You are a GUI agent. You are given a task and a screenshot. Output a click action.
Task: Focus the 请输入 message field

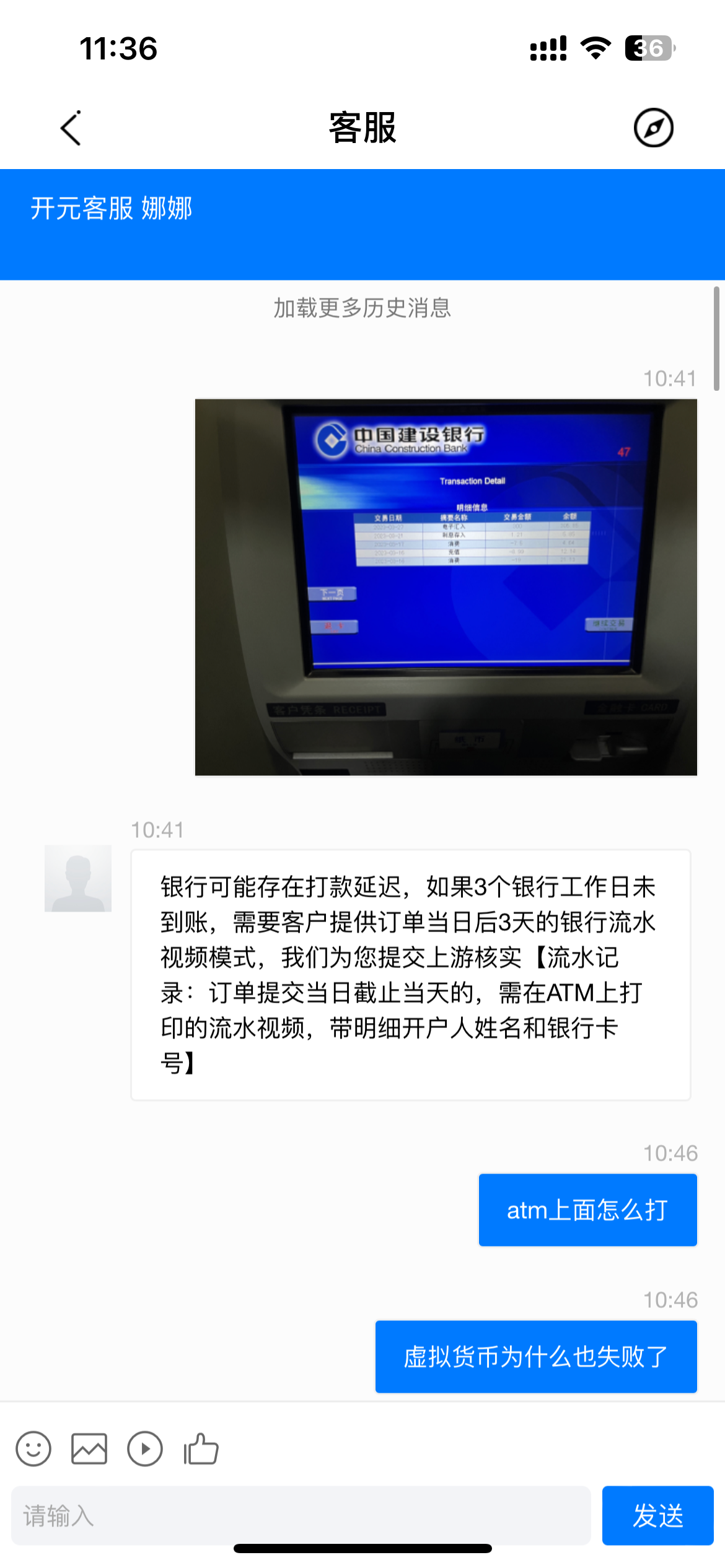(301, 1515)
